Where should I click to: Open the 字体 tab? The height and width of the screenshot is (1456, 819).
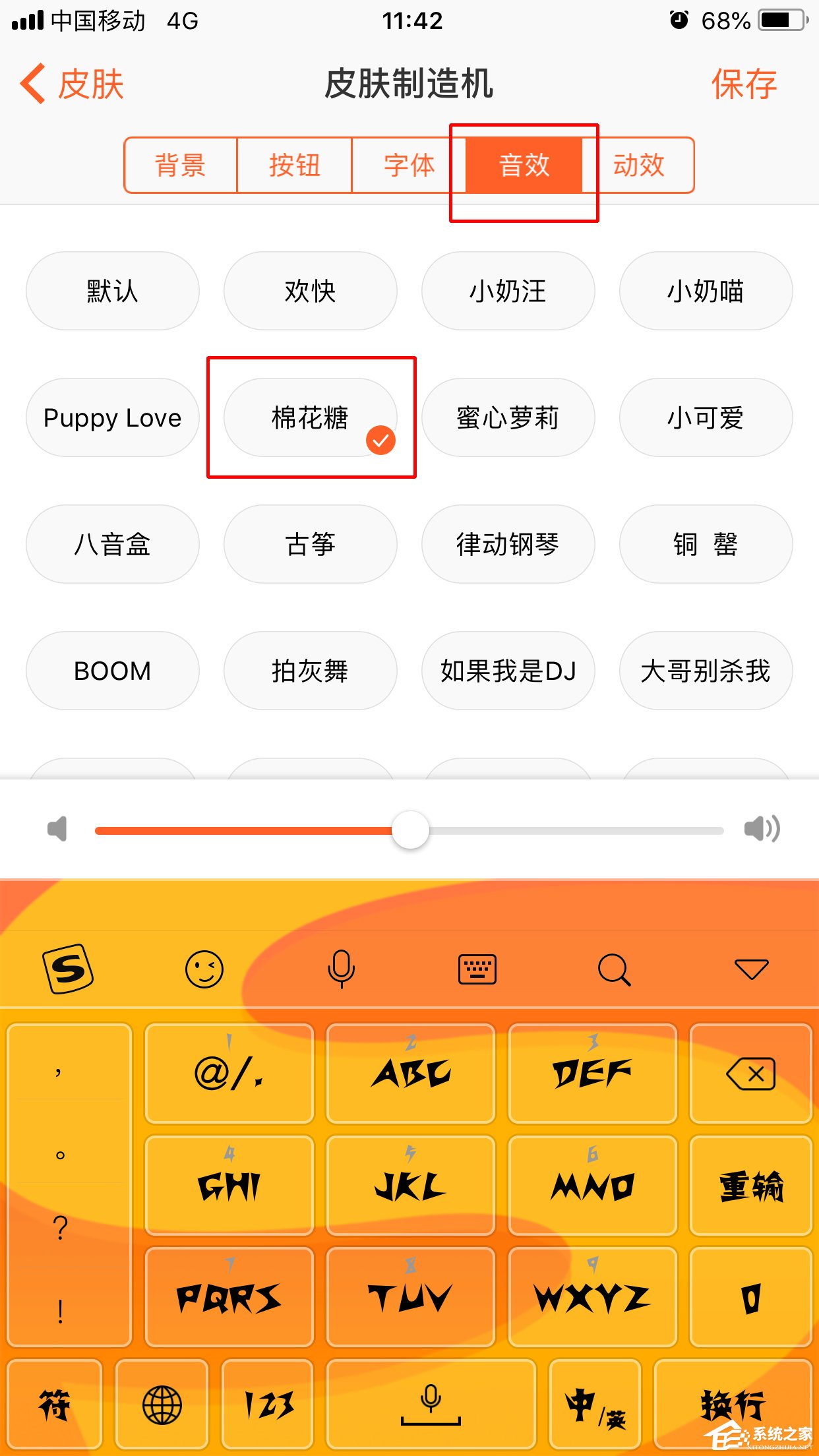[x=409, y=165]
